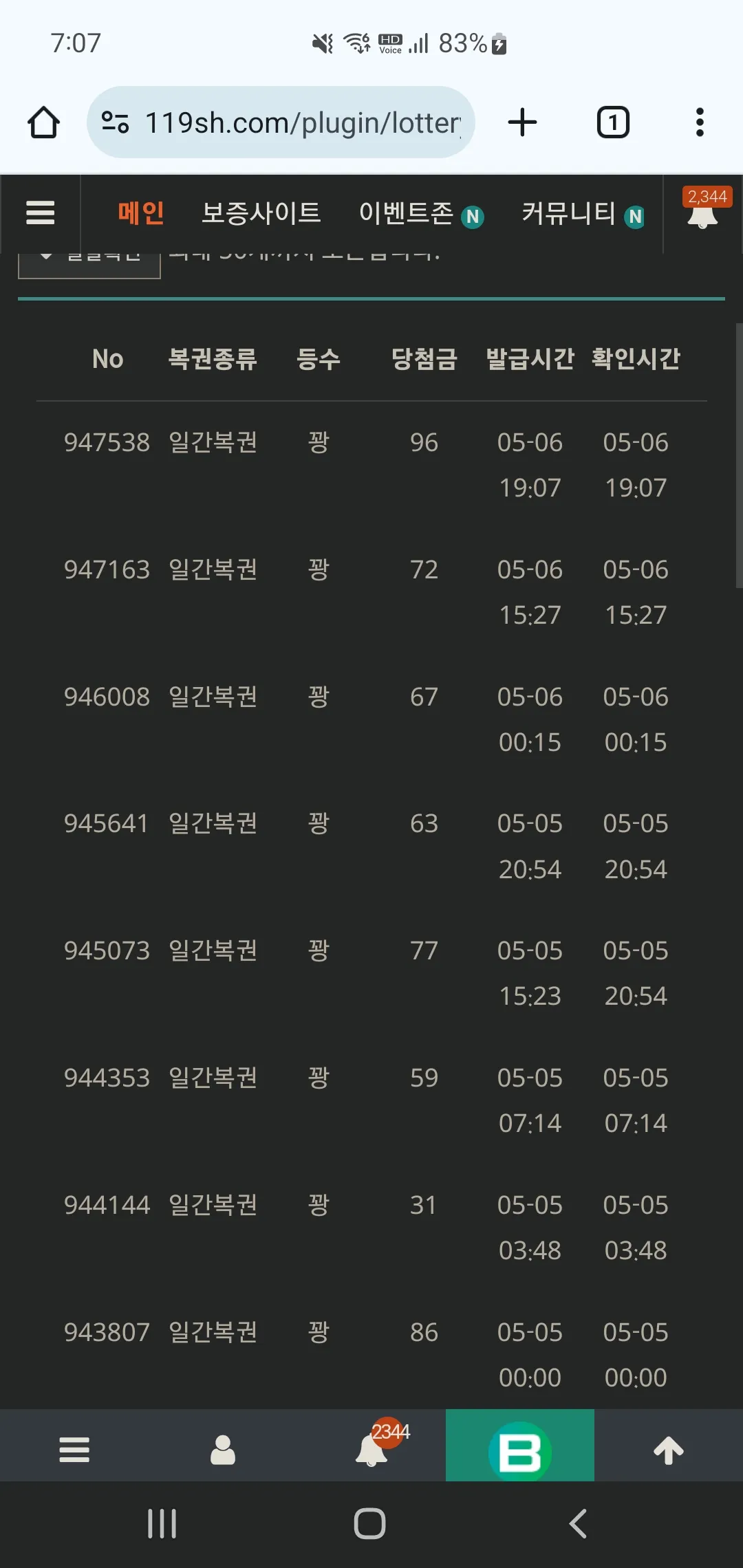This screenshot has width=743, height=1568.
Task: Tap the green B button
Action: pyautogui.click(x=520, y=1445)
